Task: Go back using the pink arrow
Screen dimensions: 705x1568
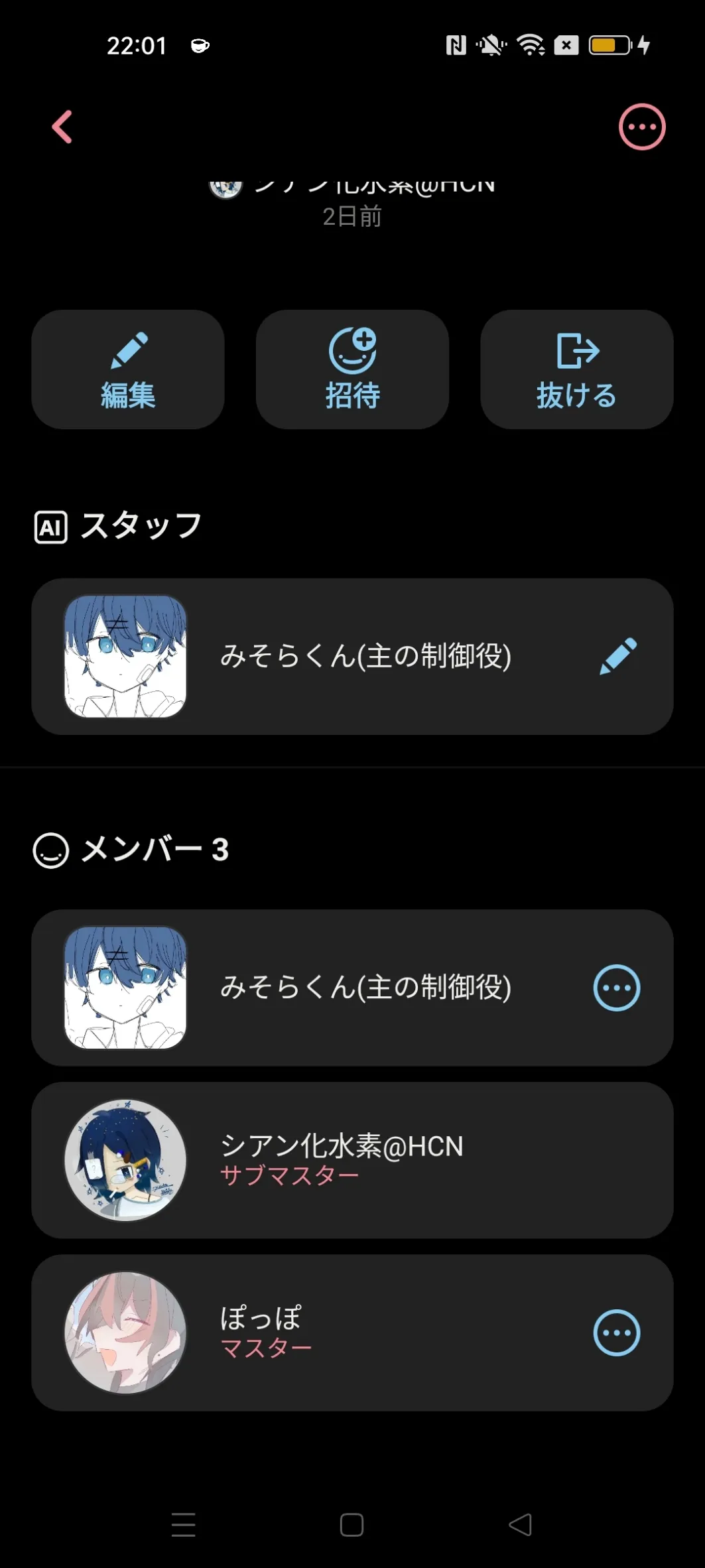Action: (62, 127)
